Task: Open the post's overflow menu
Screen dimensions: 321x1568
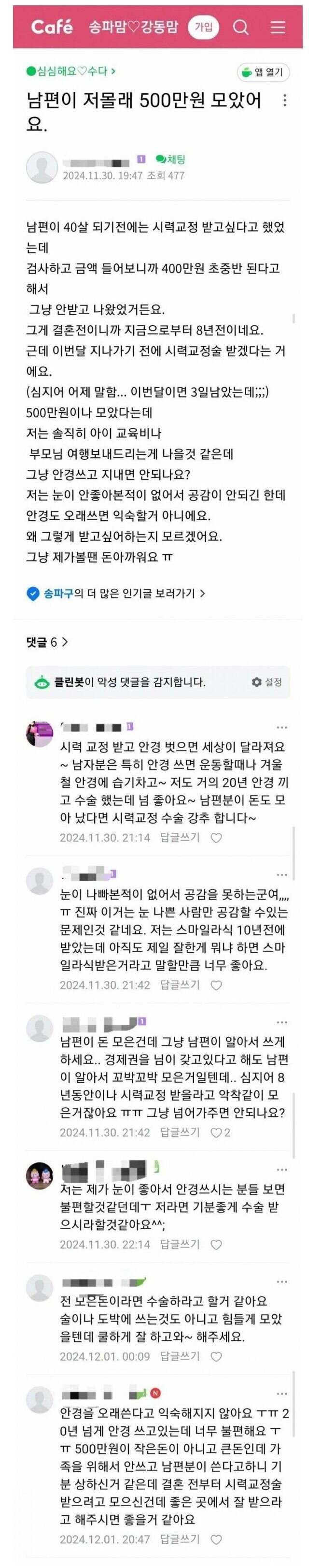Action: [284, 101]
